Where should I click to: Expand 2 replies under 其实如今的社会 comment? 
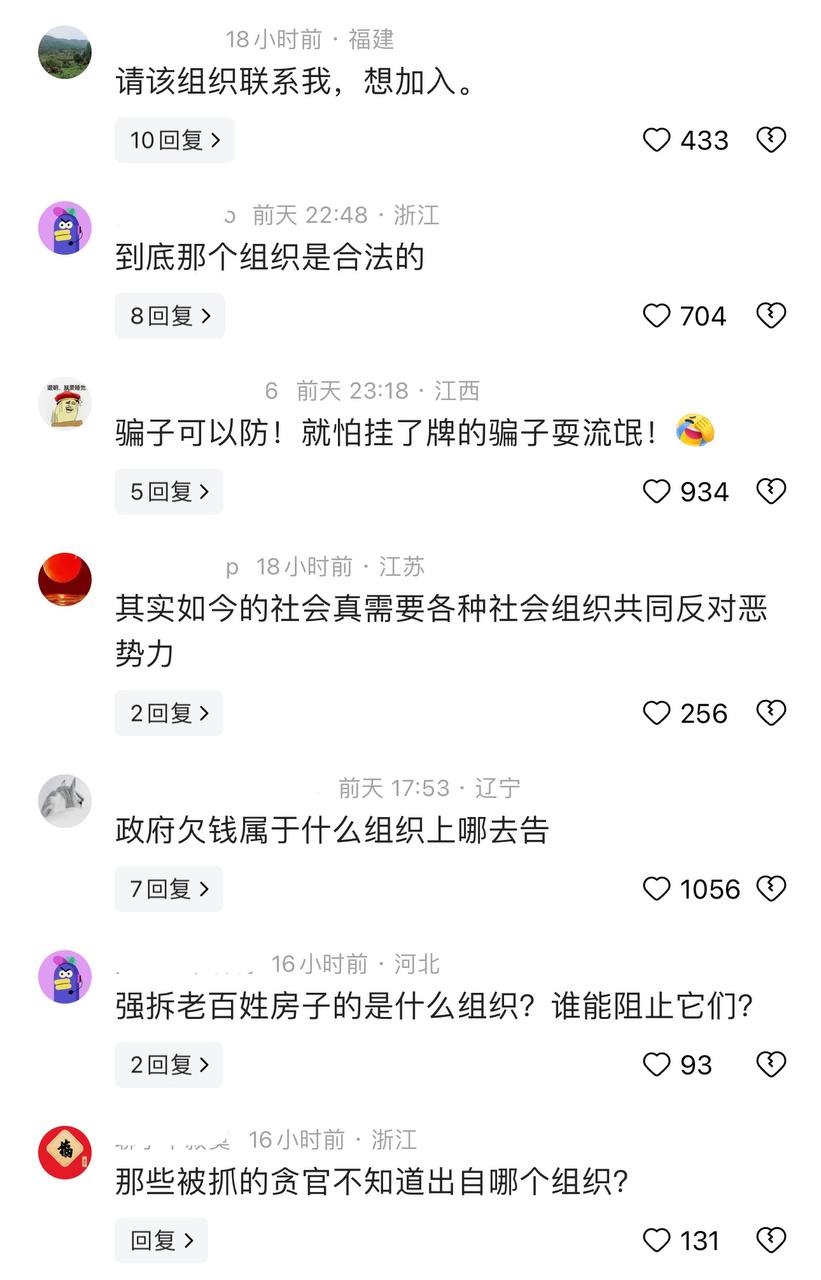(x=169, y=713)
